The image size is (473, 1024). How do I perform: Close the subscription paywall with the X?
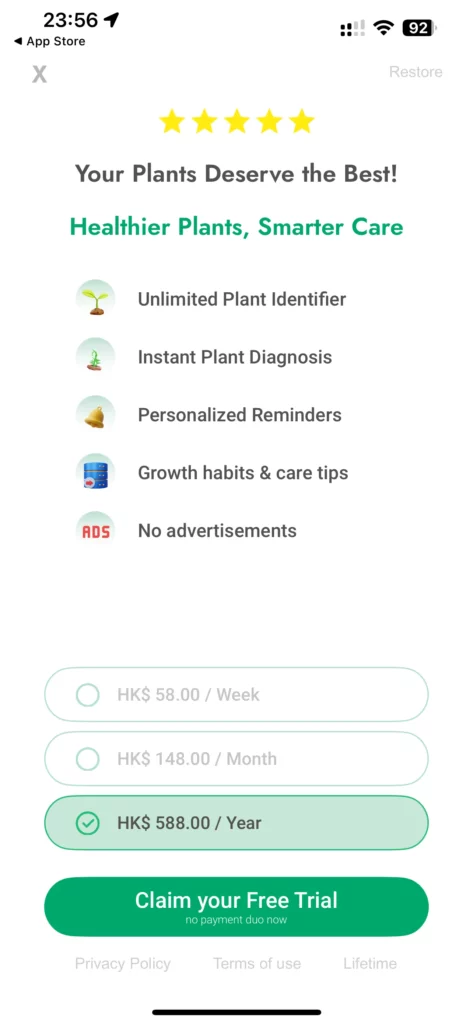click(x=39, y=74)
